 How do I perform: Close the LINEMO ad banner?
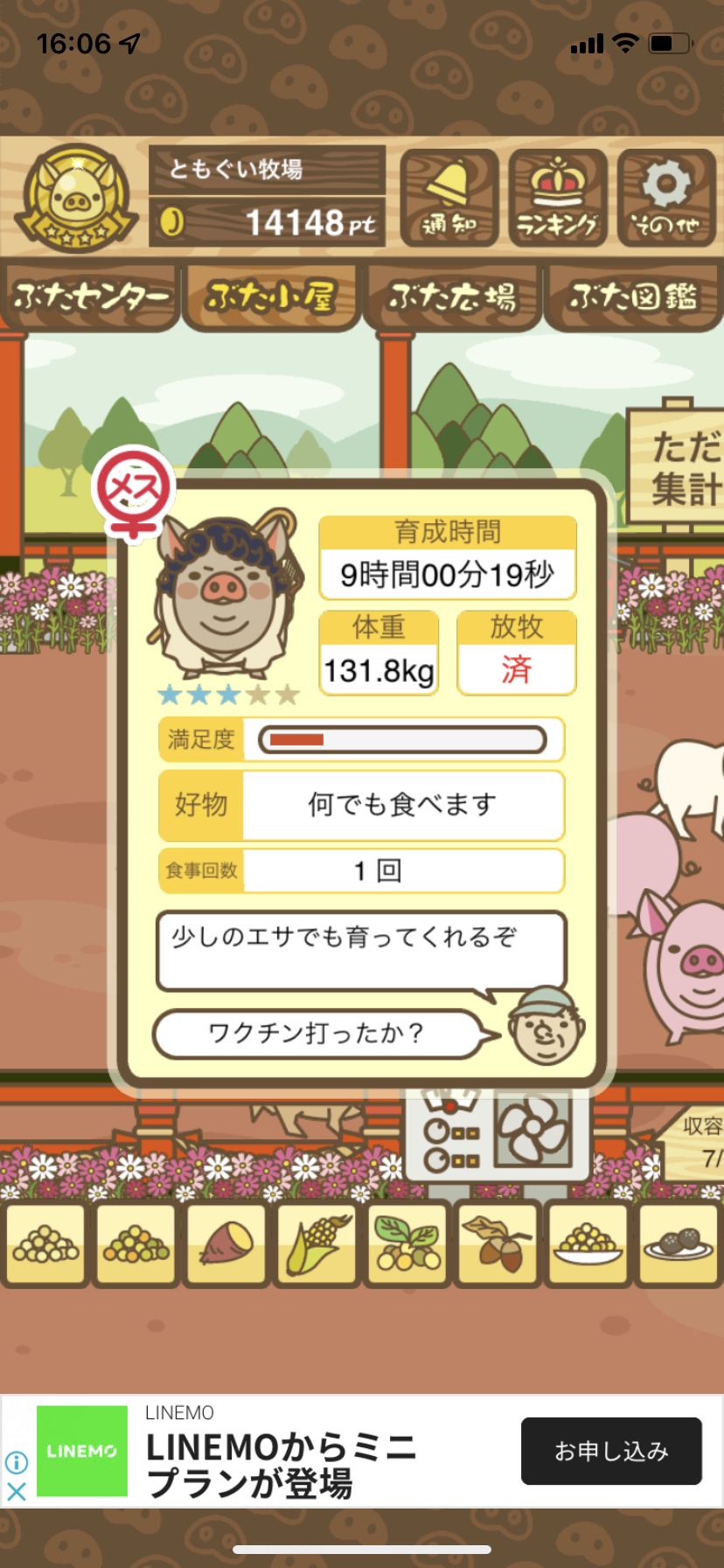[x=16, y=1491]
